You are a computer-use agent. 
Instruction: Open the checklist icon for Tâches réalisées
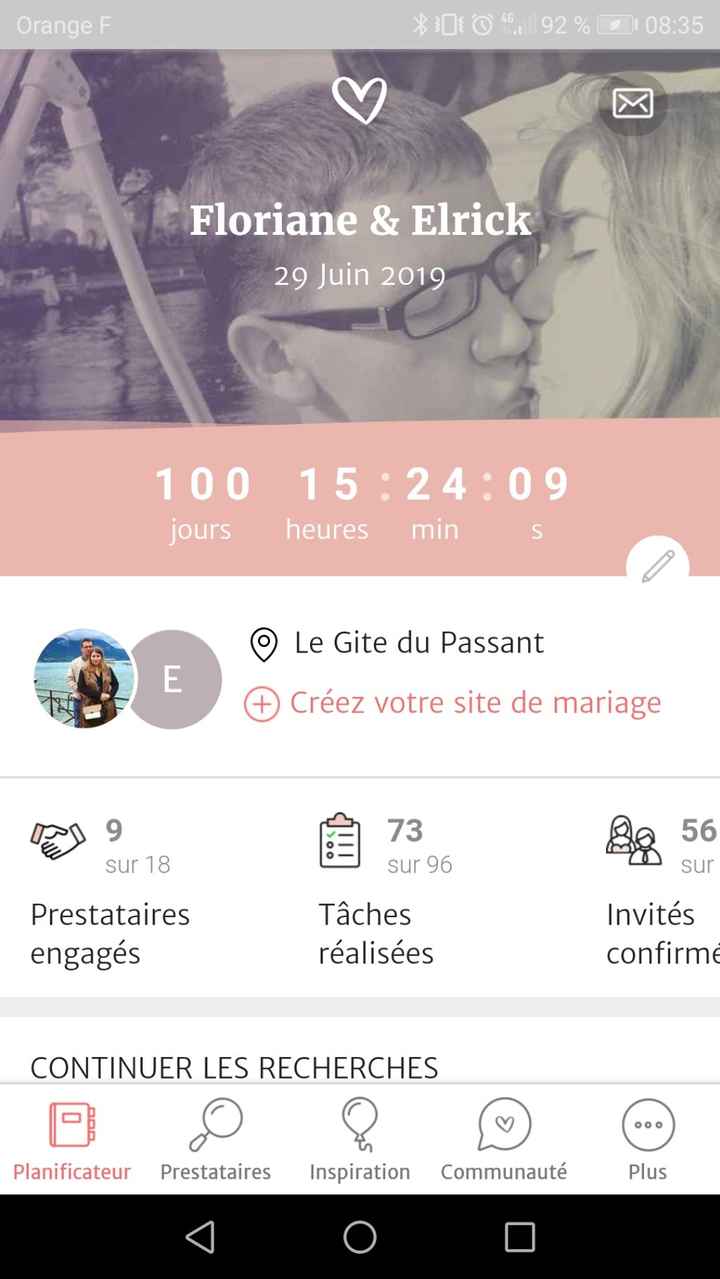[339, 840]
